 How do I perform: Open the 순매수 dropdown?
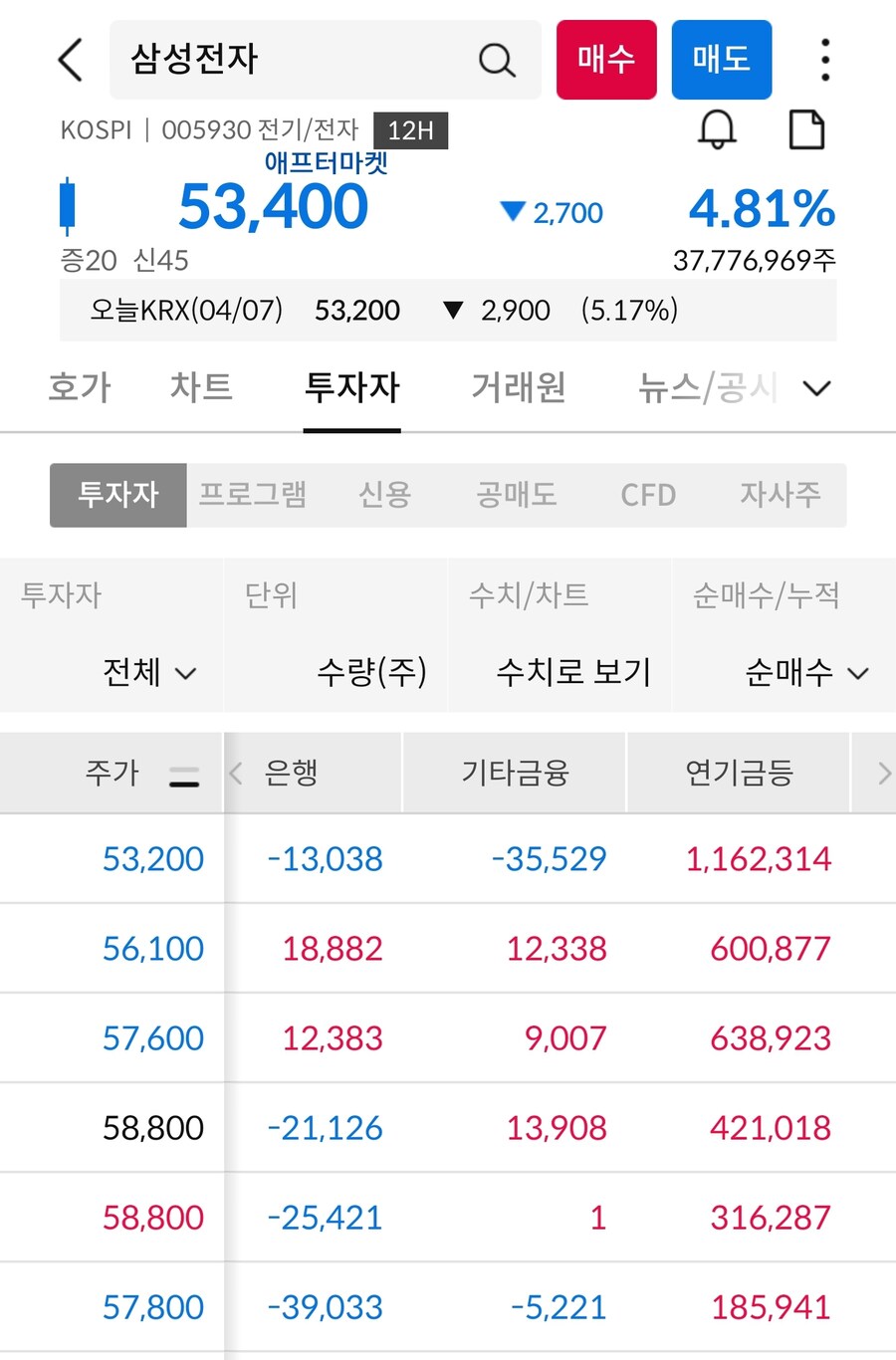806,673
